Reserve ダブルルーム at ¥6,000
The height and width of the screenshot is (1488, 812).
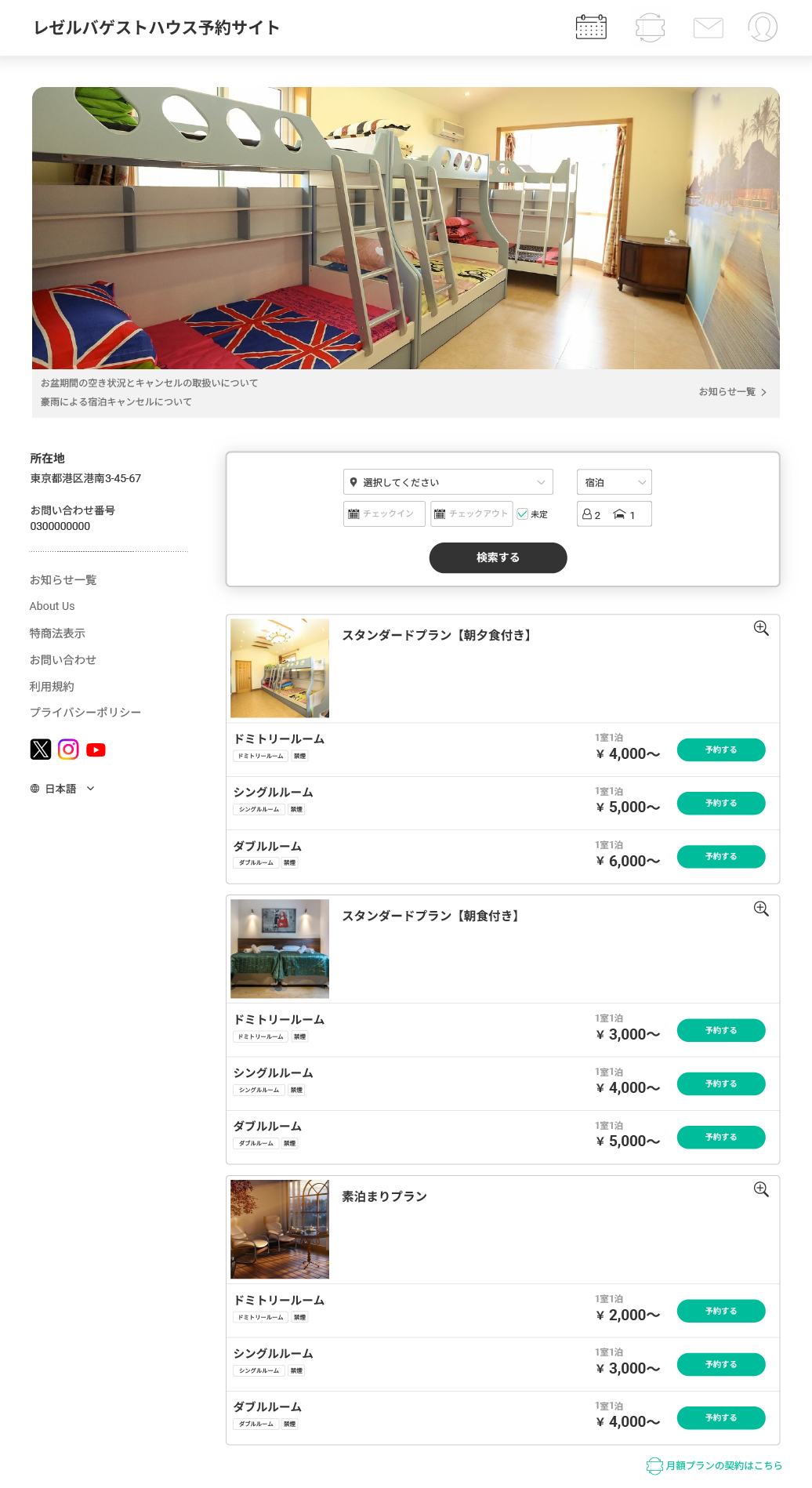point(720,856)
